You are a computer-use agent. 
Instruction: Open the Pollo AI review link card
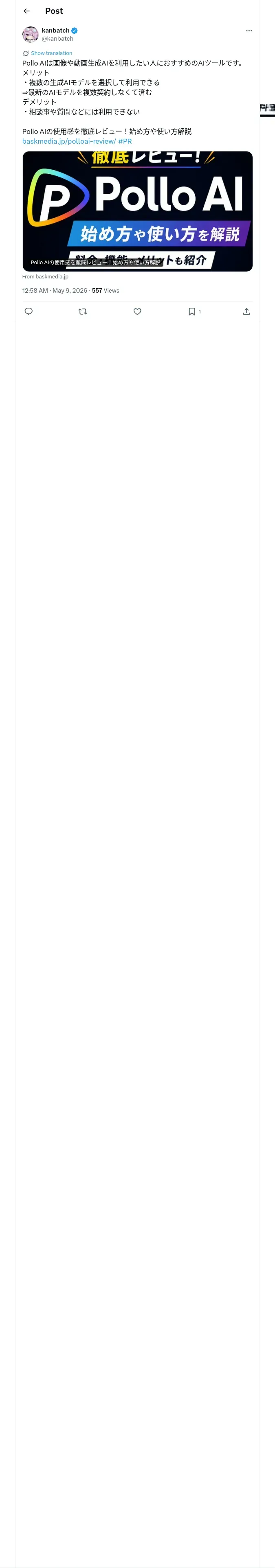137,211
